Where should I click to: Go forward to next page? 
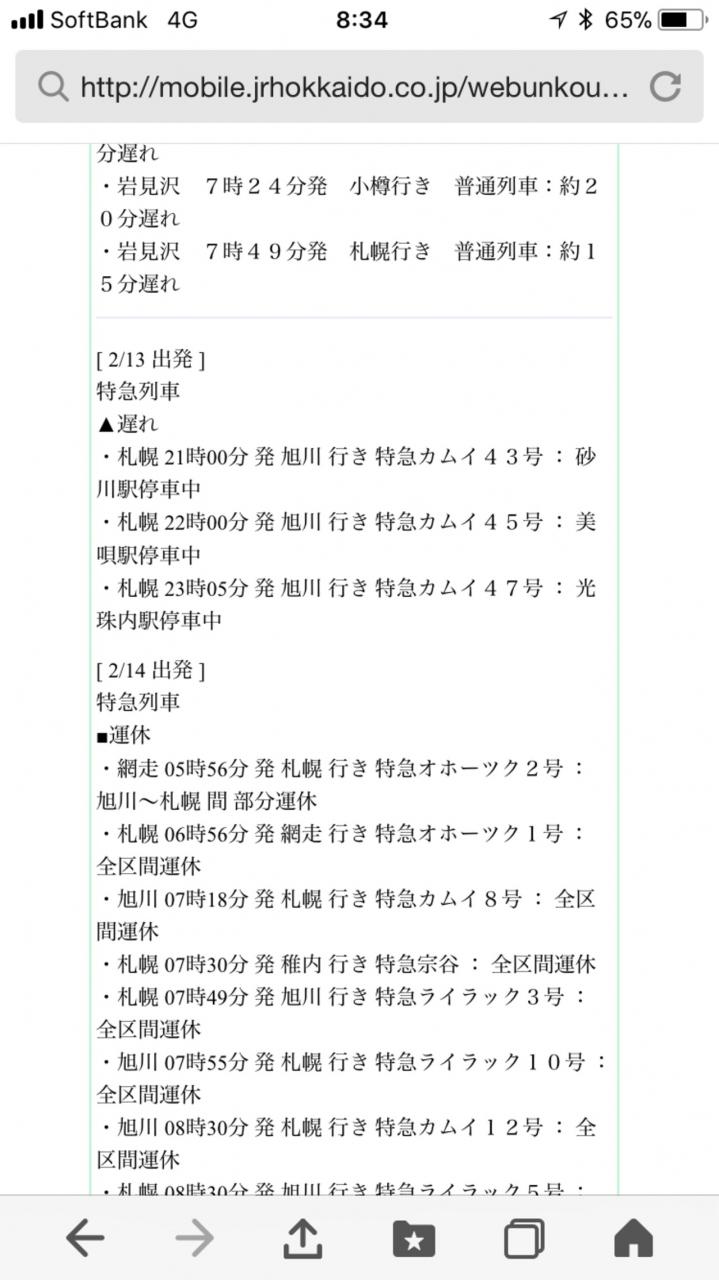coord(194,1240)
